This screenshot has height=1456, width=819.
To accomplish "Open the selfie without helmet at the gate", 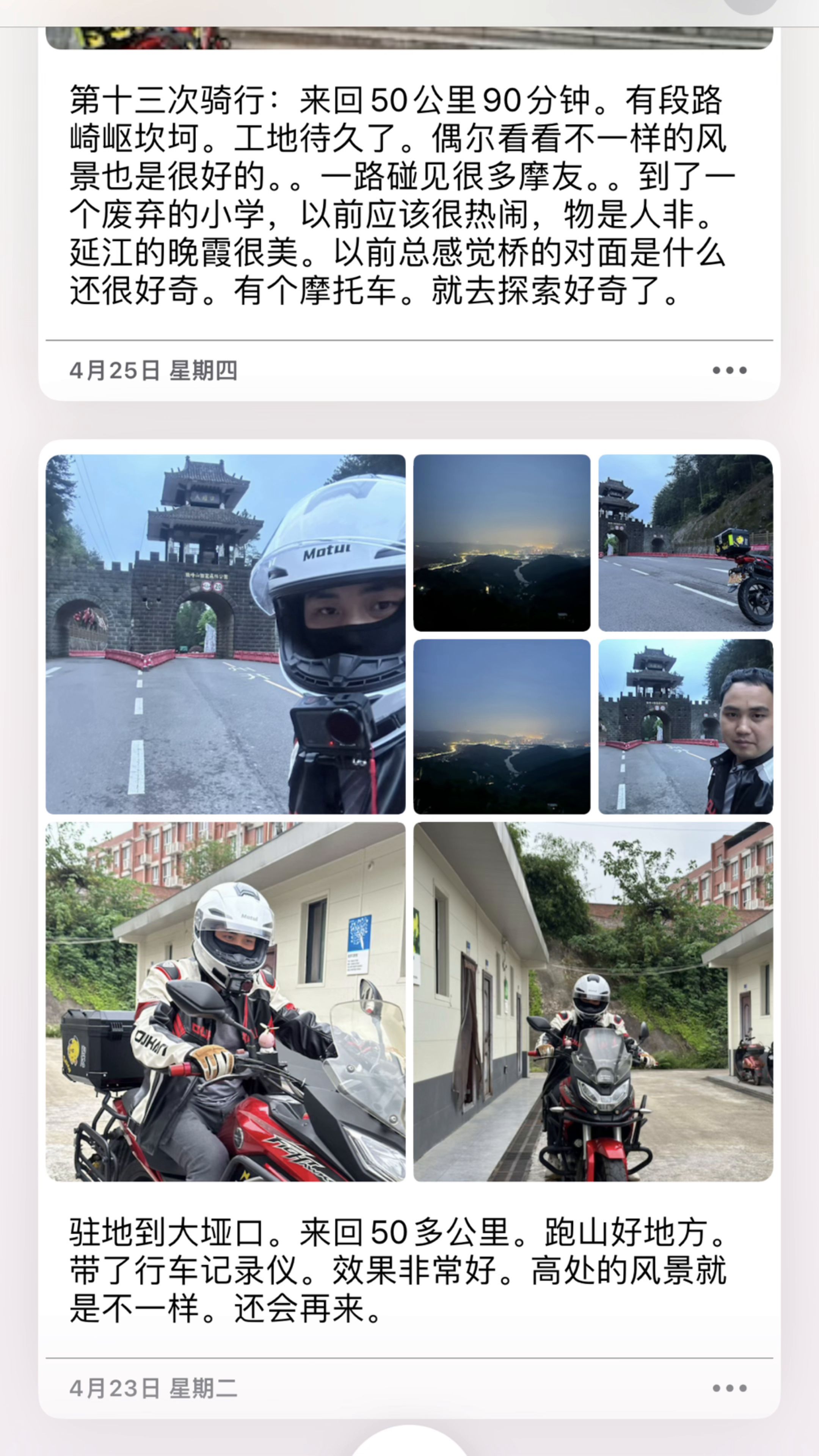I will pyautogui.click(x=685, y=726).
